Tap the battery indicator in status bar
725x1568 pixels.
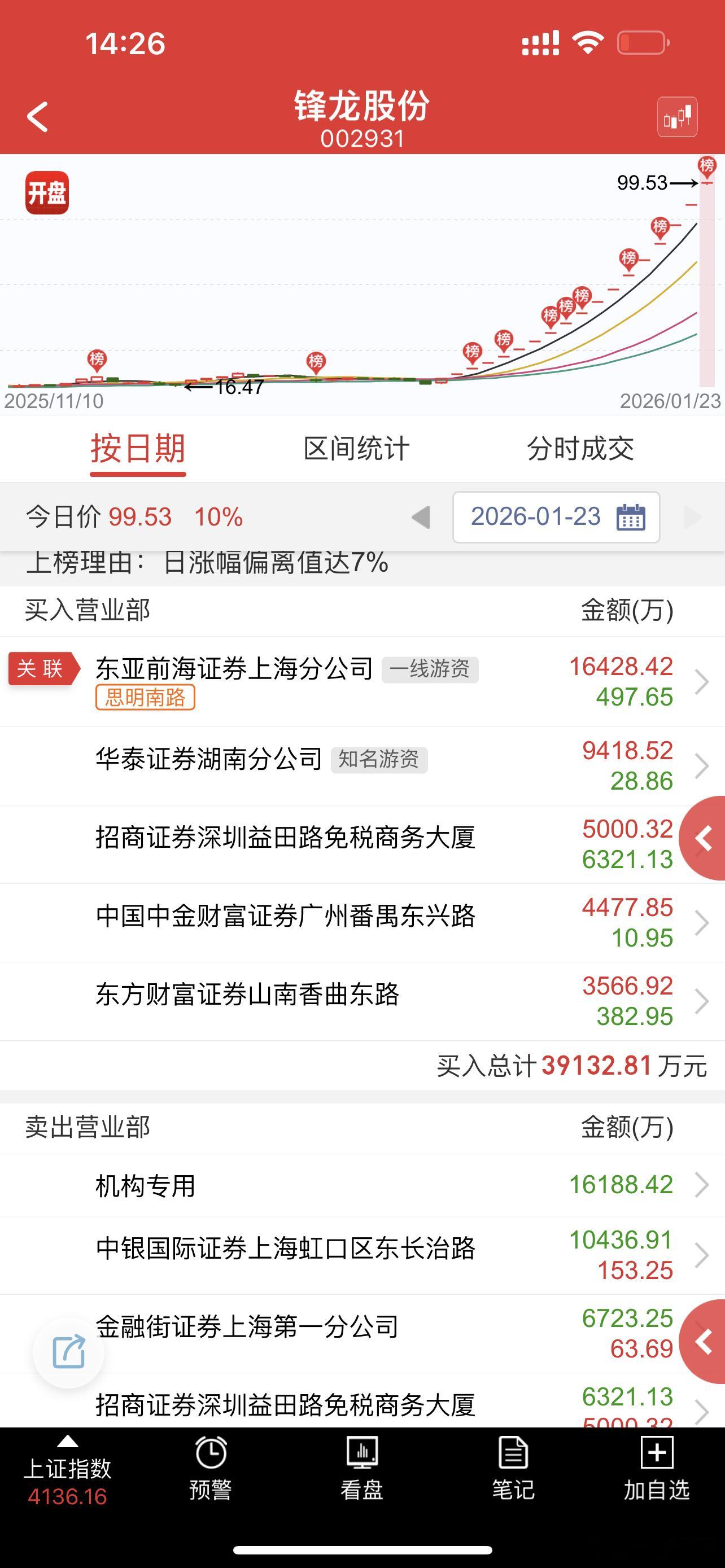click(641, 41)
